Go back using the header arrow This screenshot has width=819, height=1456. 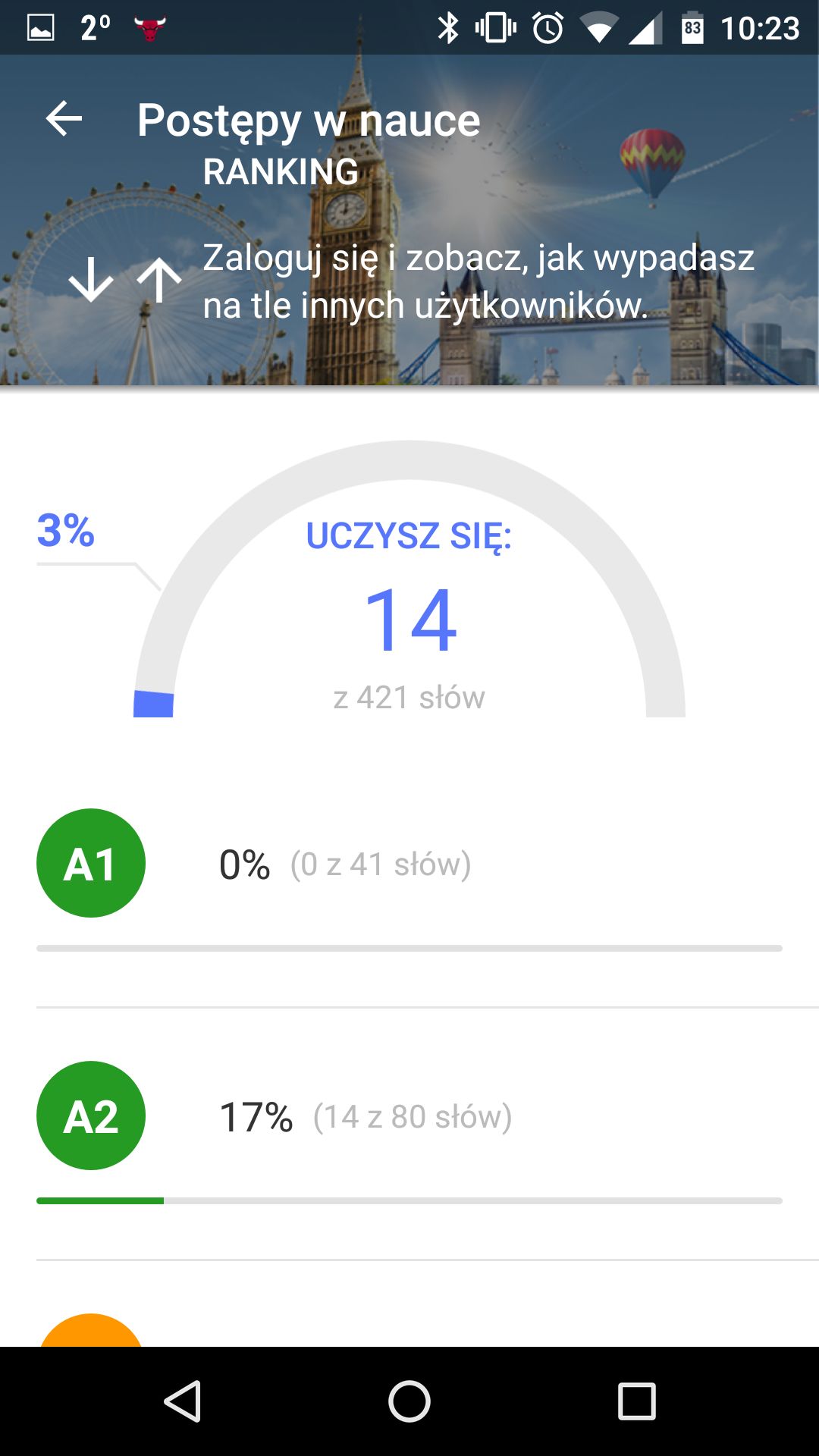point(64,119)
